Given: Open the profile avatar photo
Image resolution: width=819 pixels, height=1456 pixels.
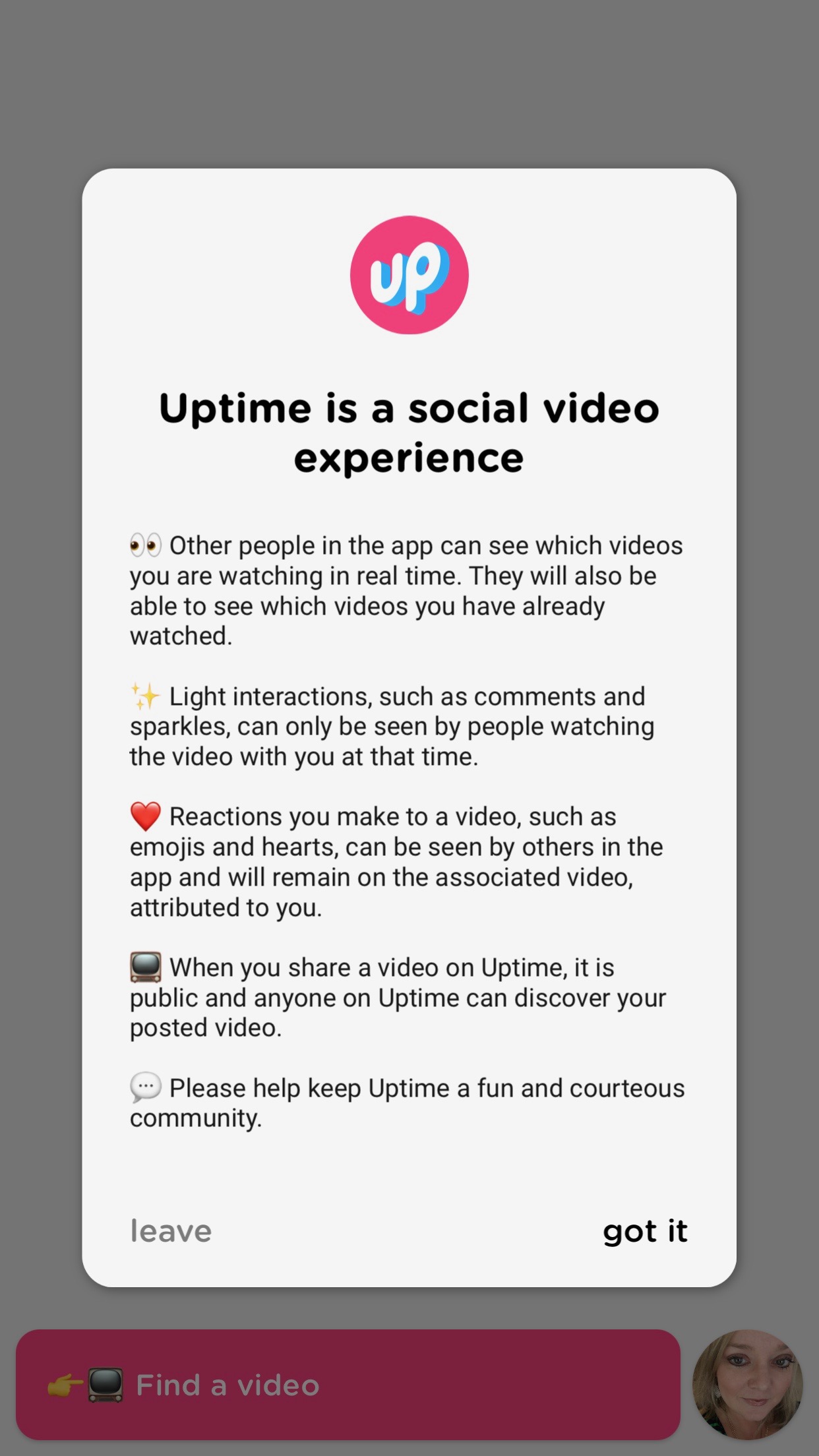Looking at the screenshot, I should [747, 1384].
